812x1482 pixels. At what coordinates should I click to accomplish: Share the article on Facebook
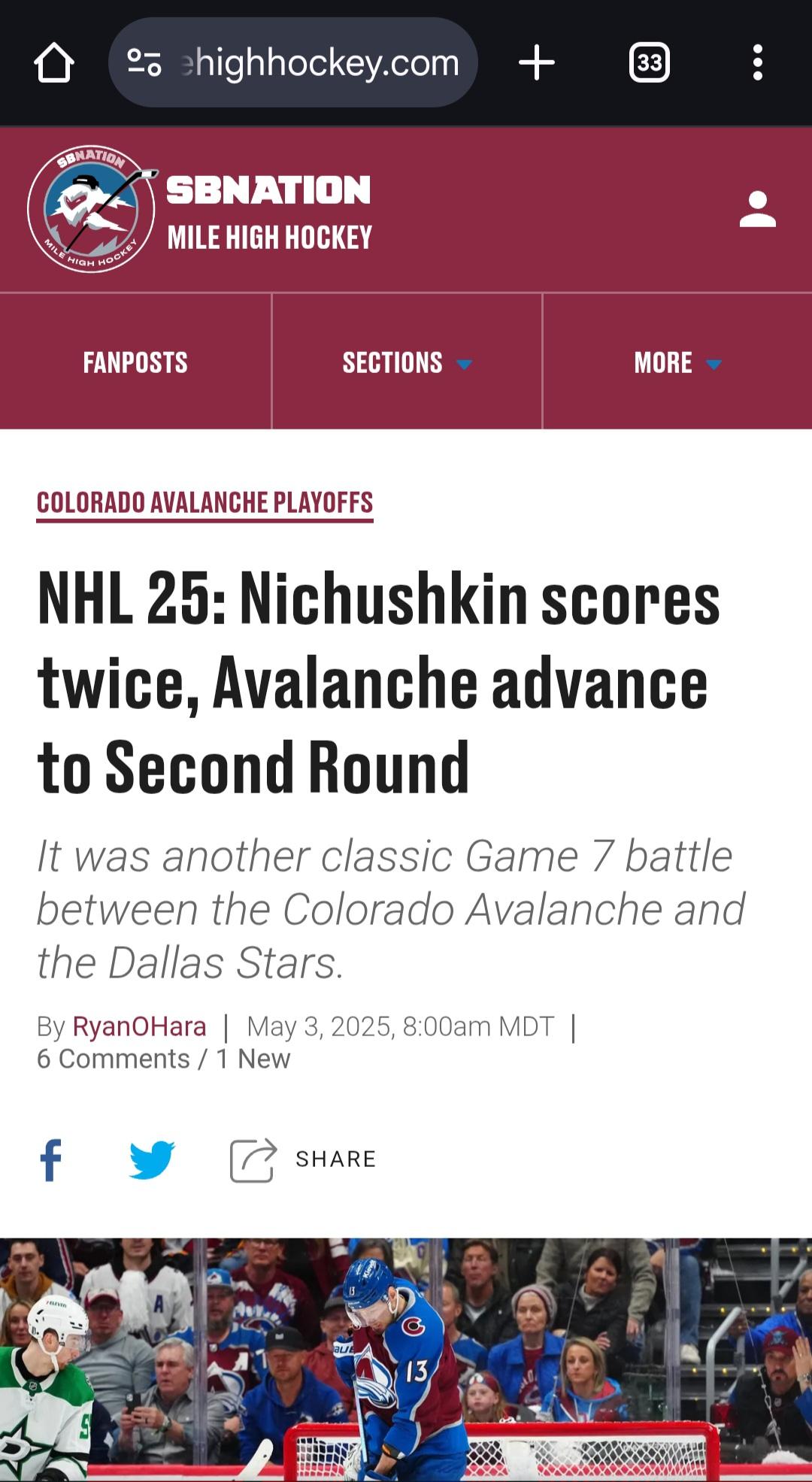click(x=51, y=1160)
